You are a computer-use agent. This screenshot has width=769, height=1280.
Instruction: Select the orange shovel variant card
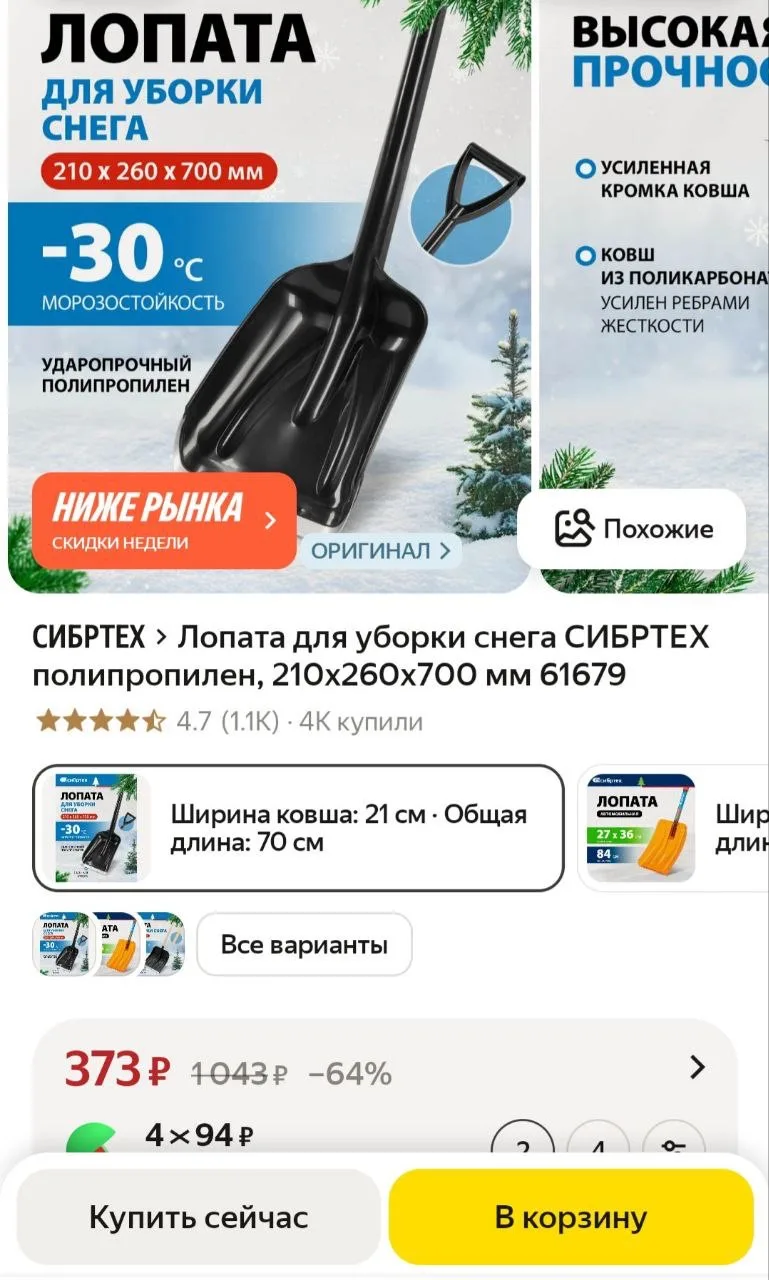(x=674, y=828)
